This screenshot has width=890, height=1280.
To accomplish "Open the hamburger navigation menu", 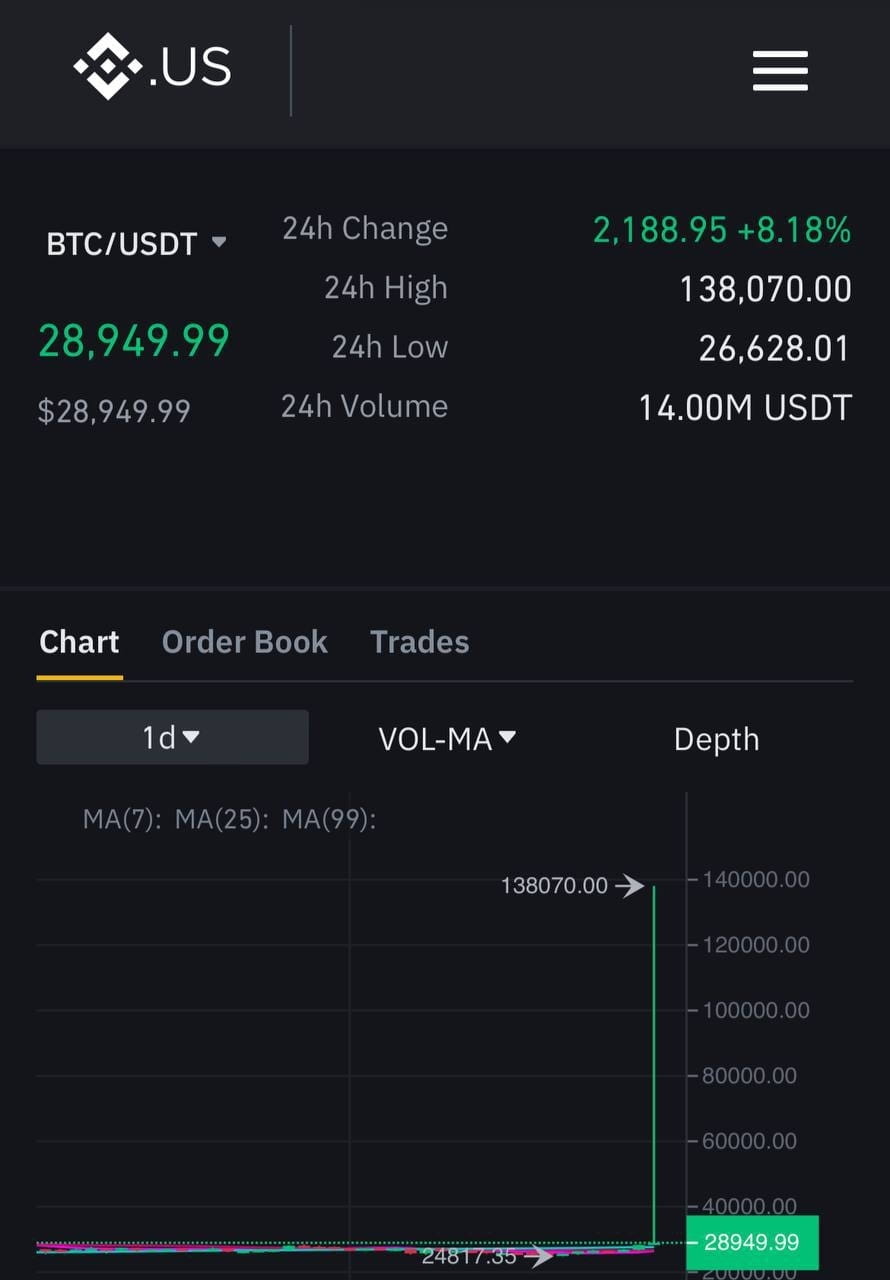I will pos(780,71).
